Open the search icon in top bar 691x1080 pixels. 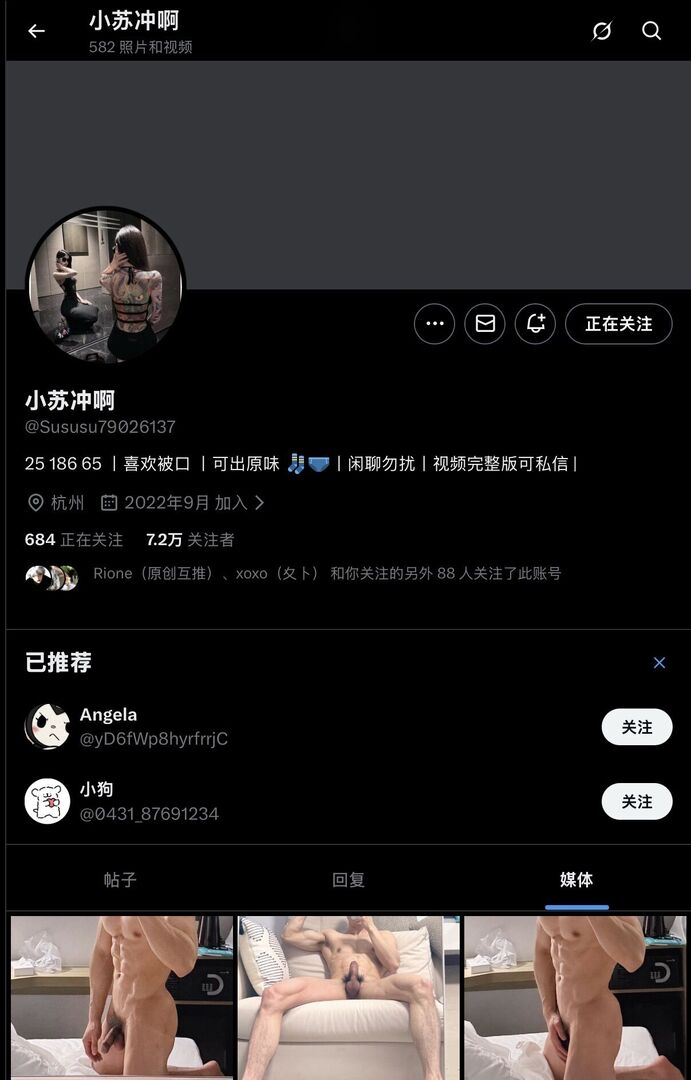coord(652,31)
